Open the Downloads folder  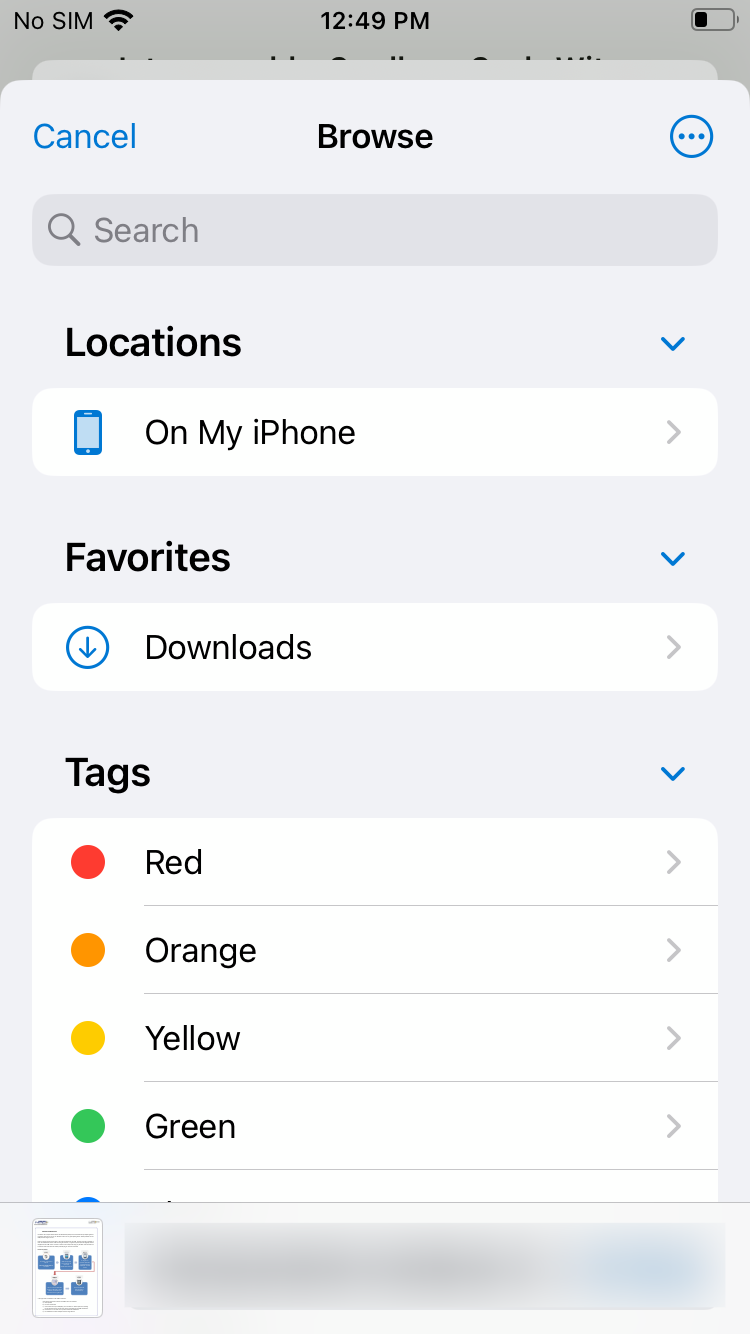[x=375, y=647]
